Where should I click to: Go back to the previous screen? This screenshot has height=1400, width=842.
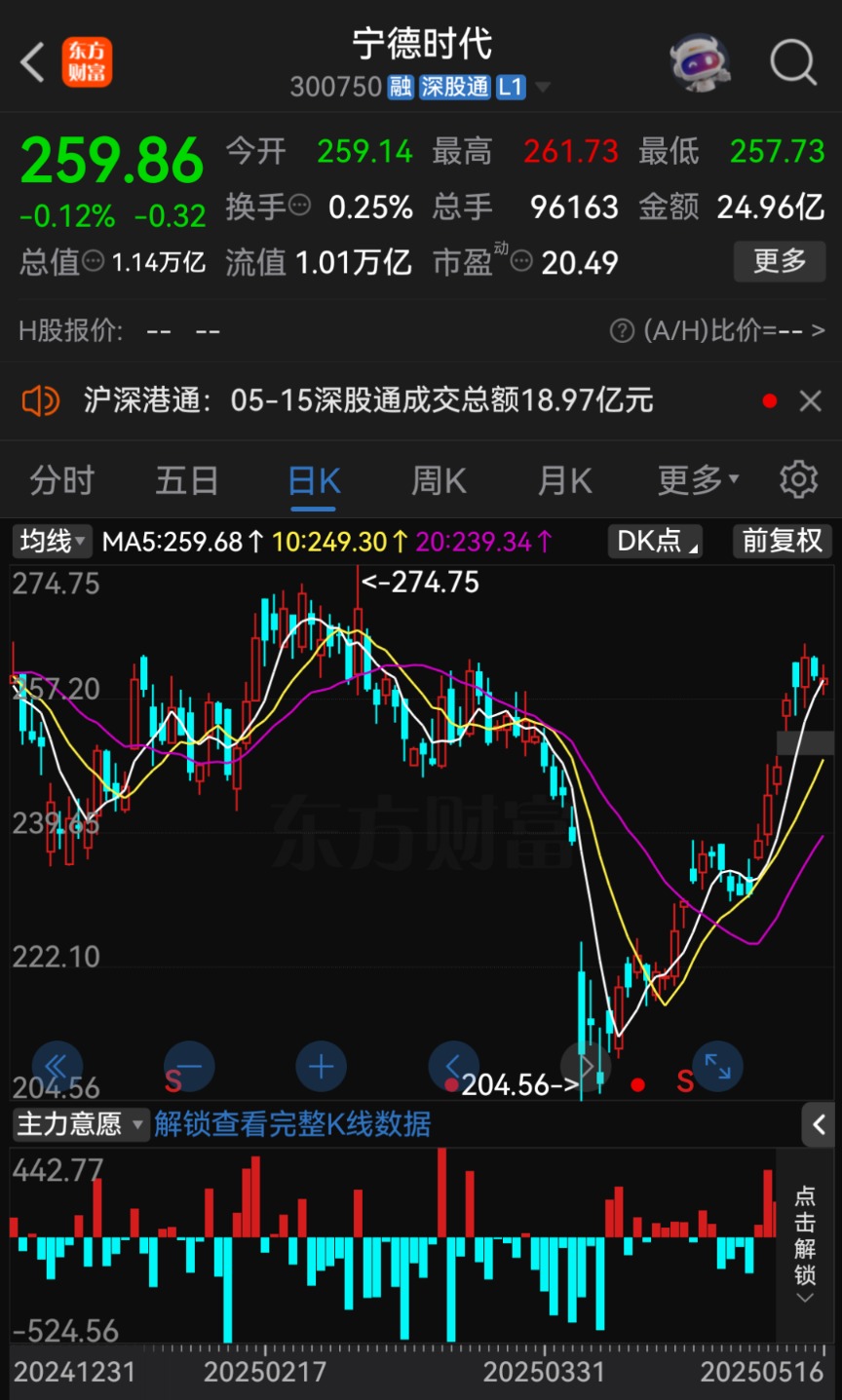[x=33, y=63]
